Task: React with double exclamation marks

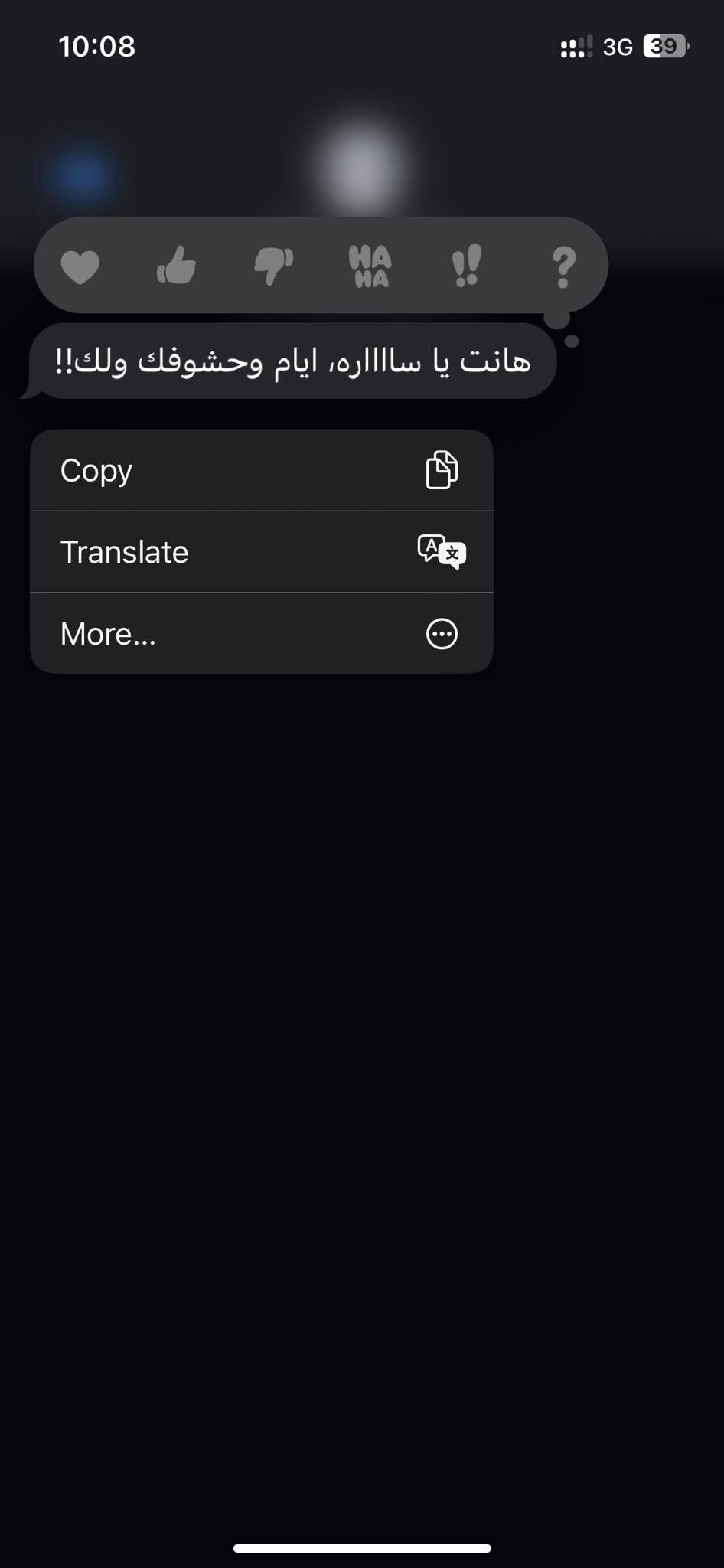Action: click(x=466, y=266)
